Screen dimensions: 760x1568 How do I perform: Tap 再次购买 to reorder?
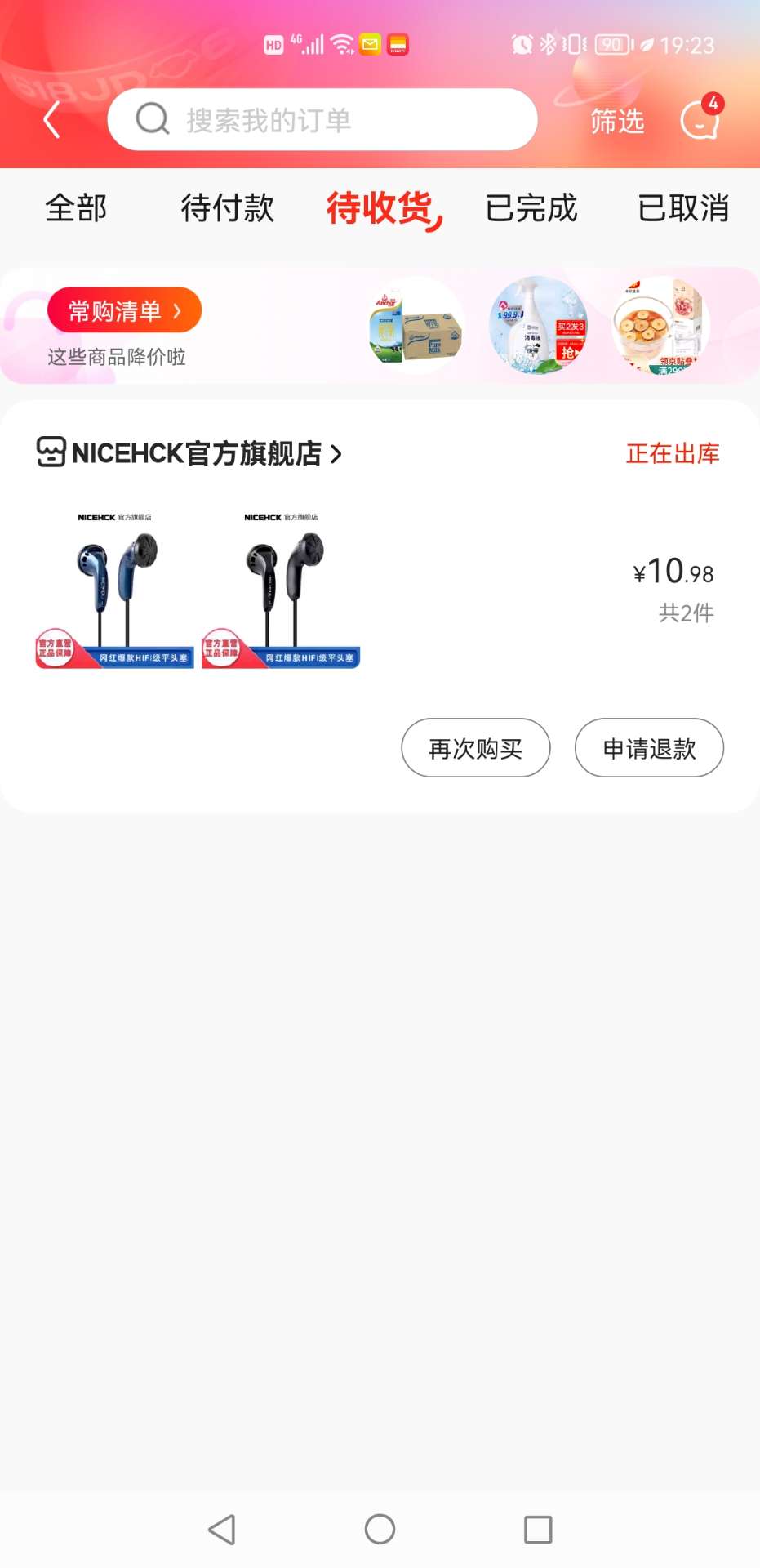475,748
